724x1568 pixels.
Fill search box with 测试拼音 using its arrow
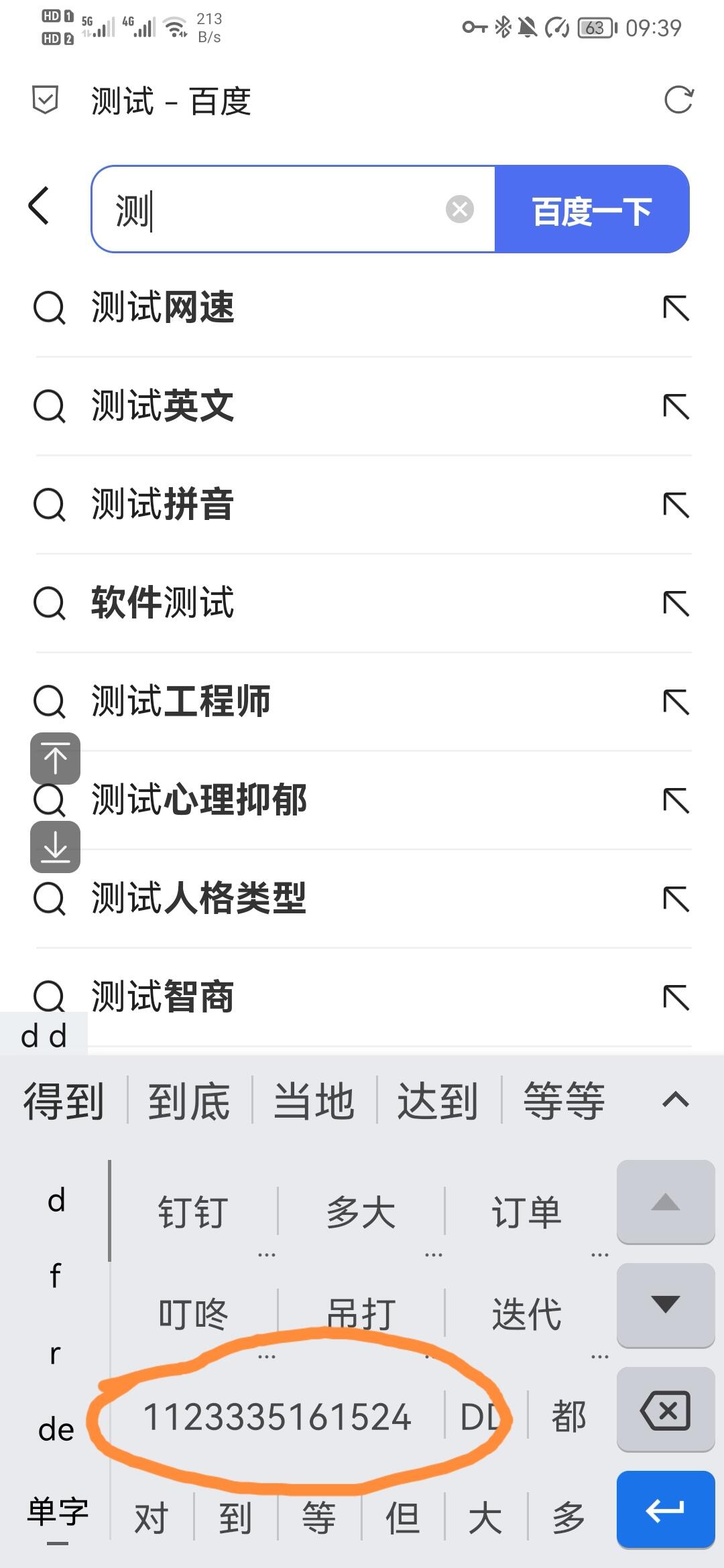[x=676, y=505]
